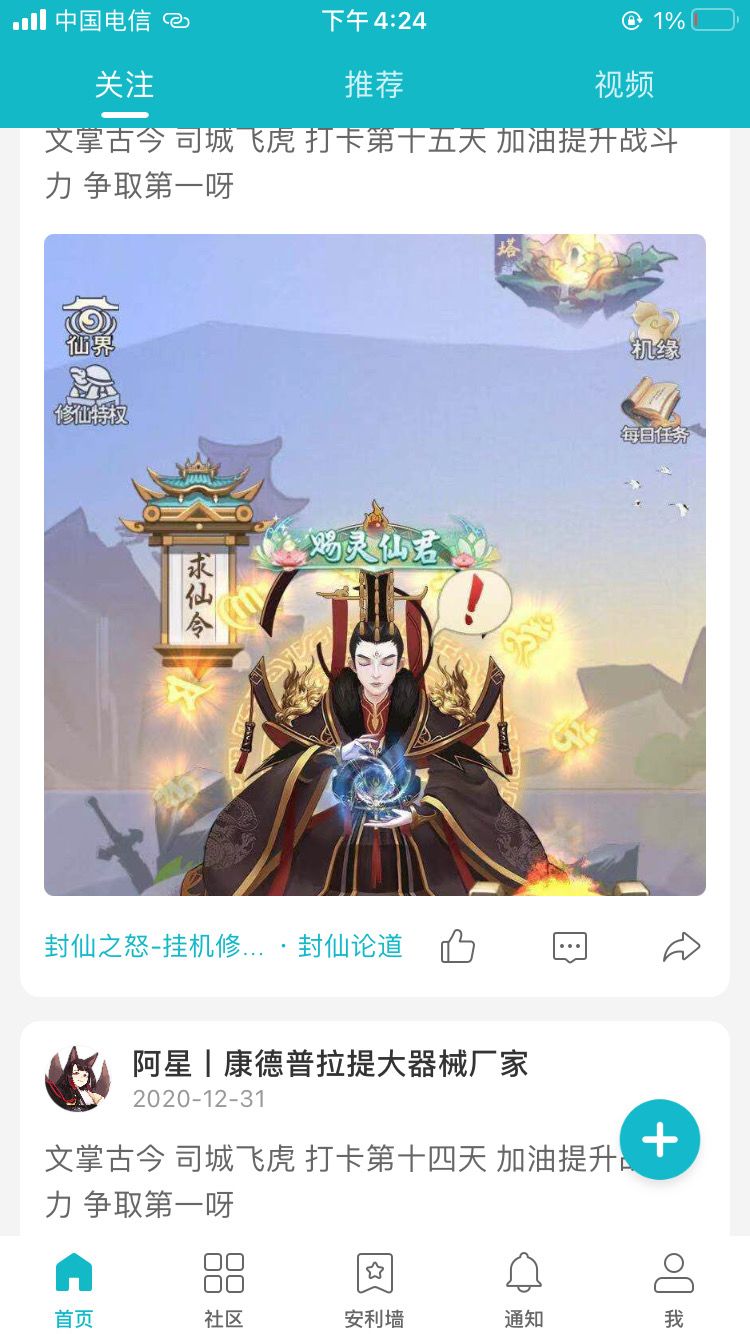Image resolution: width=750 pixels, height=1334 pixels.
Task: Open the 我 profile section
Action: (675, 1288)
